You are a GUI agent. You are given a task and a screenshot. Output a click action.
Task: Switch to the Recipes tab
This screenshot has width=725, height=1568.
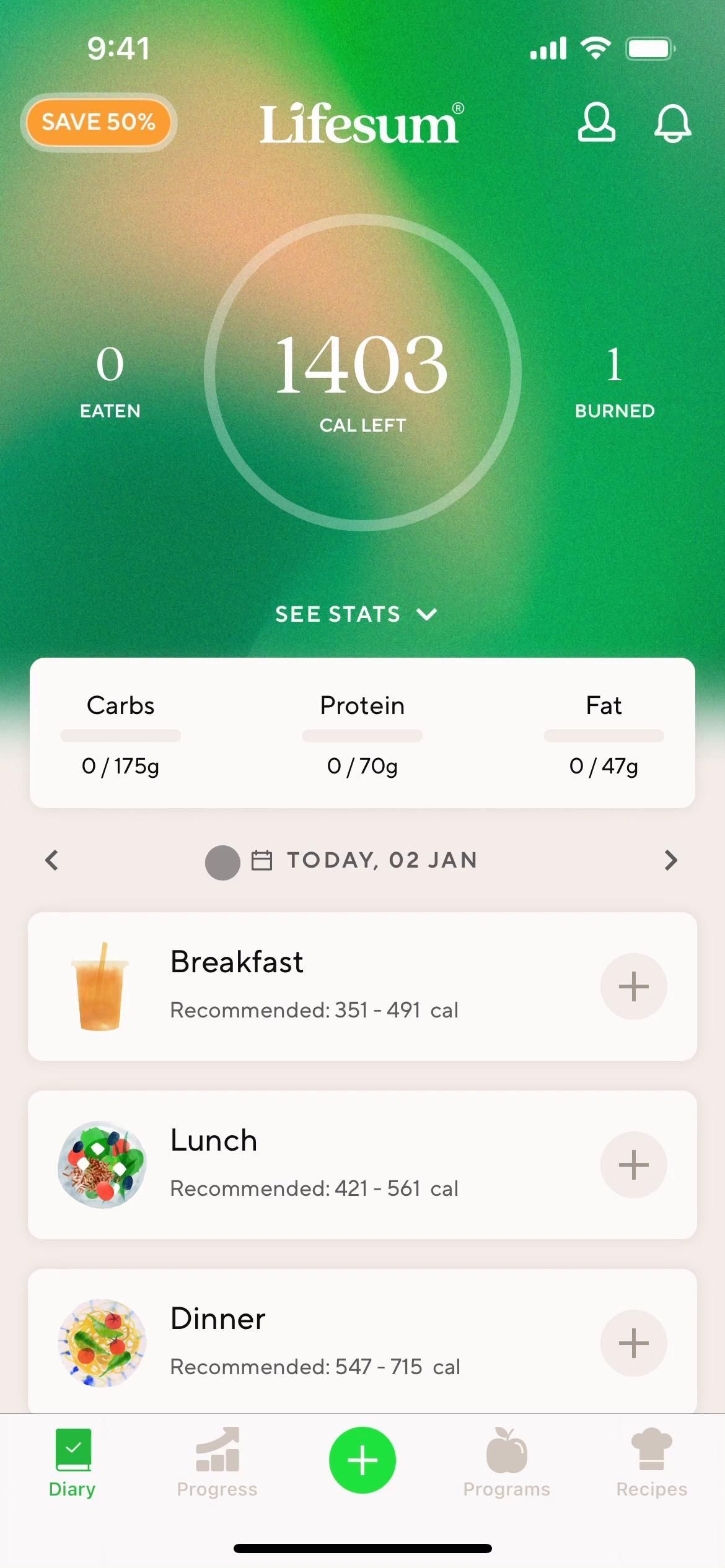(x=651, y=1460)
